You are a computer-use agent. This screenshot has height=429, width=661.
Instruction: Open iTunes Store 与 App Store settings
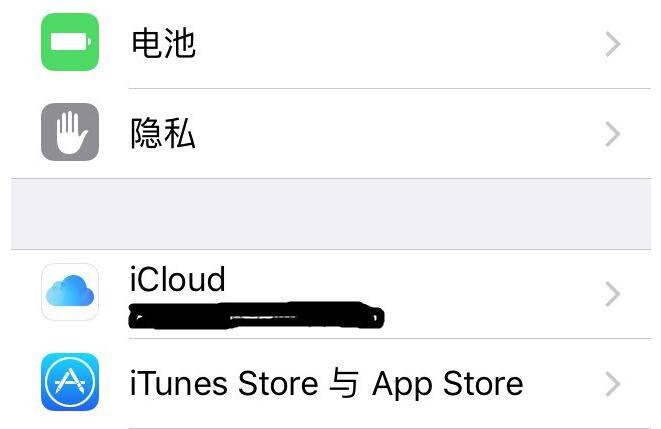coord(330,383)
